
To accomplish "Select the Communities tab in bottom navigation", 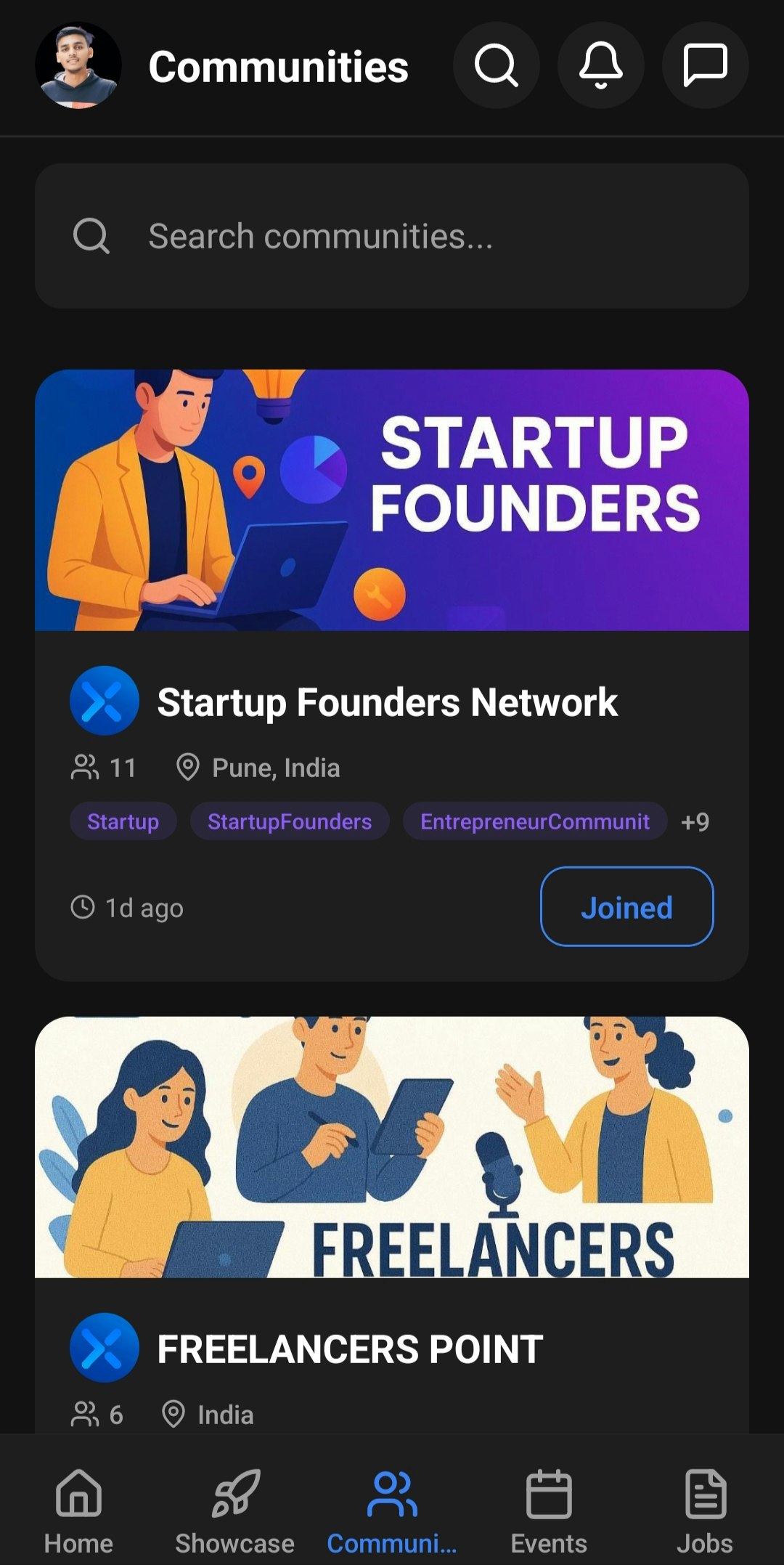I will (x=392, y=1511).
